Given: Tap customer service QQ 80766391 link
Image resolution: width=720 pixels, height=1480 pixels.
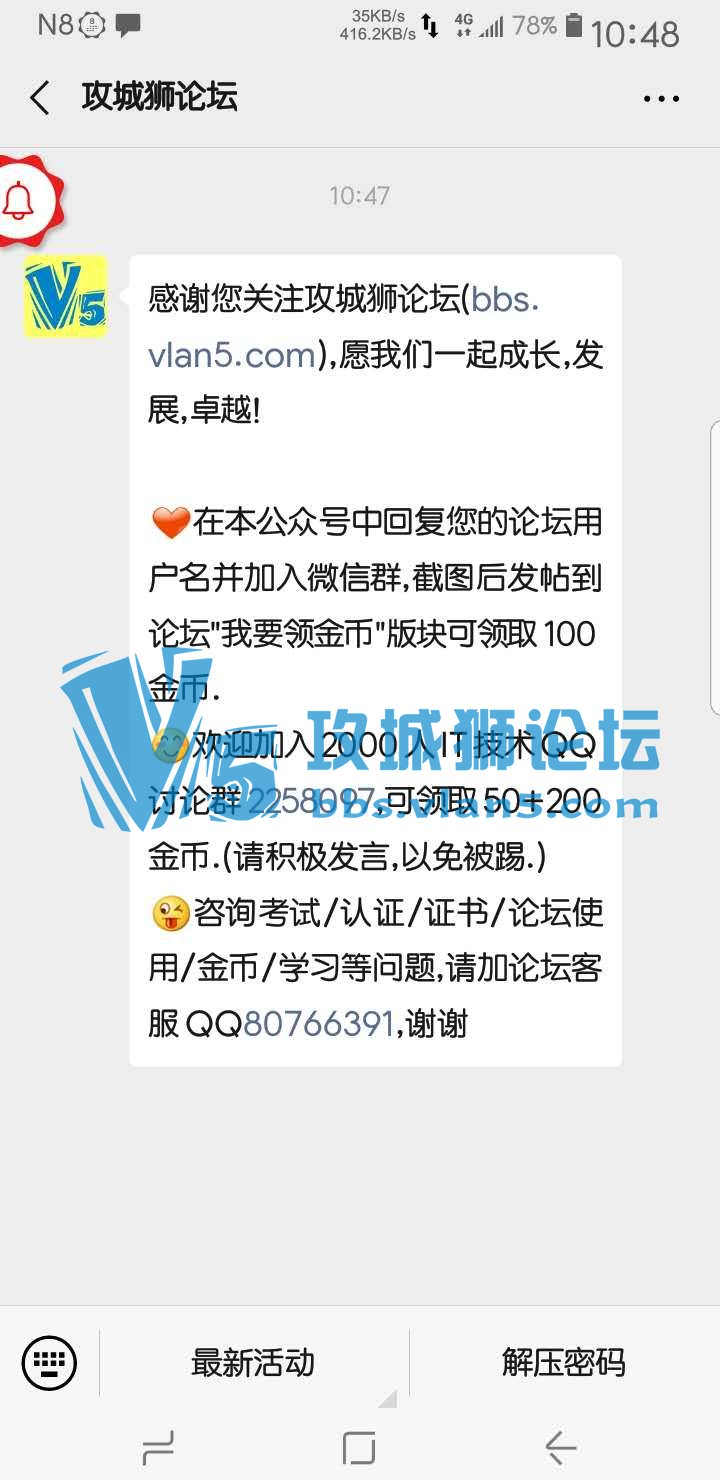Looking at the screenshot, I should [x=318, y=1024].
